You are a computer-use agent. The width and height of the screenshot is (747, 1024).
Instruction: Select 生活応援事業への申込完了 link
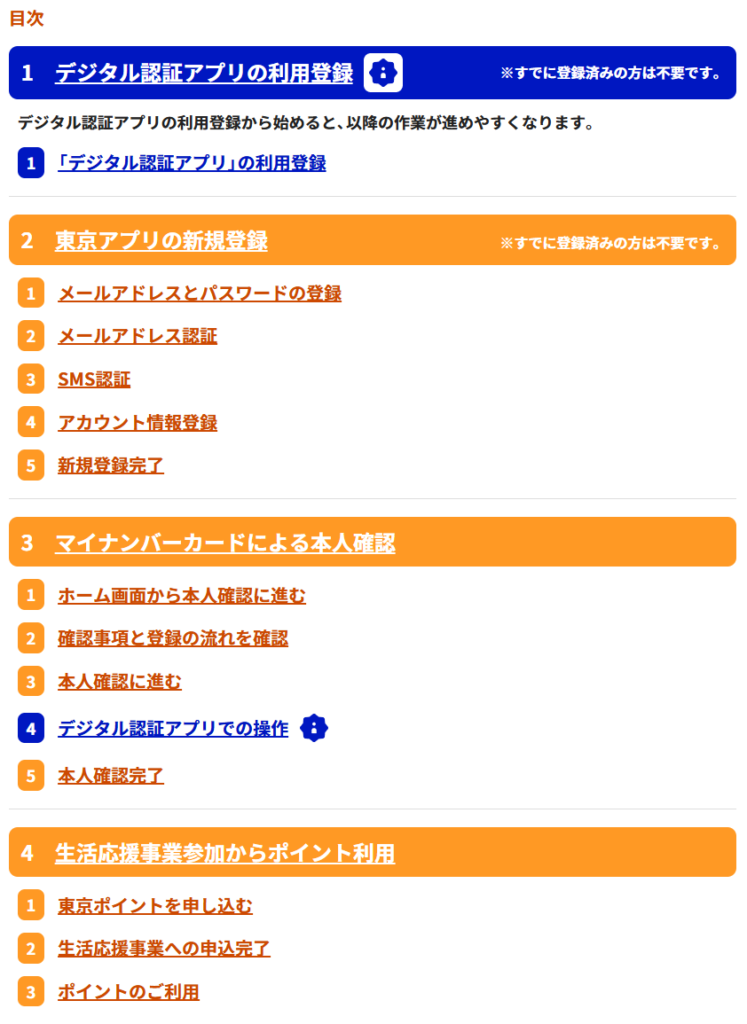click(164, 948)
